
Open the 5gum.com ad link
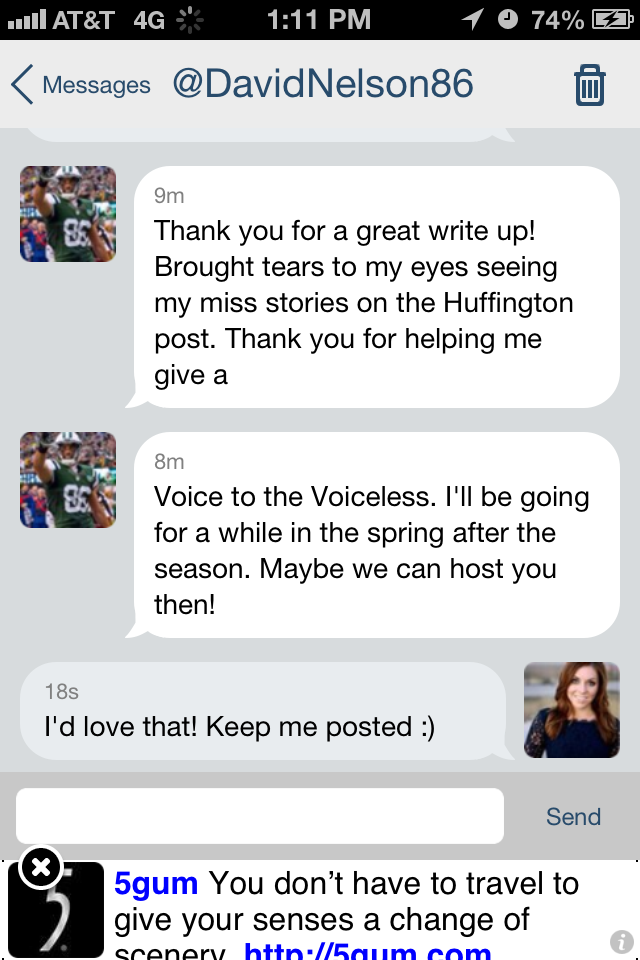(368, 948)
